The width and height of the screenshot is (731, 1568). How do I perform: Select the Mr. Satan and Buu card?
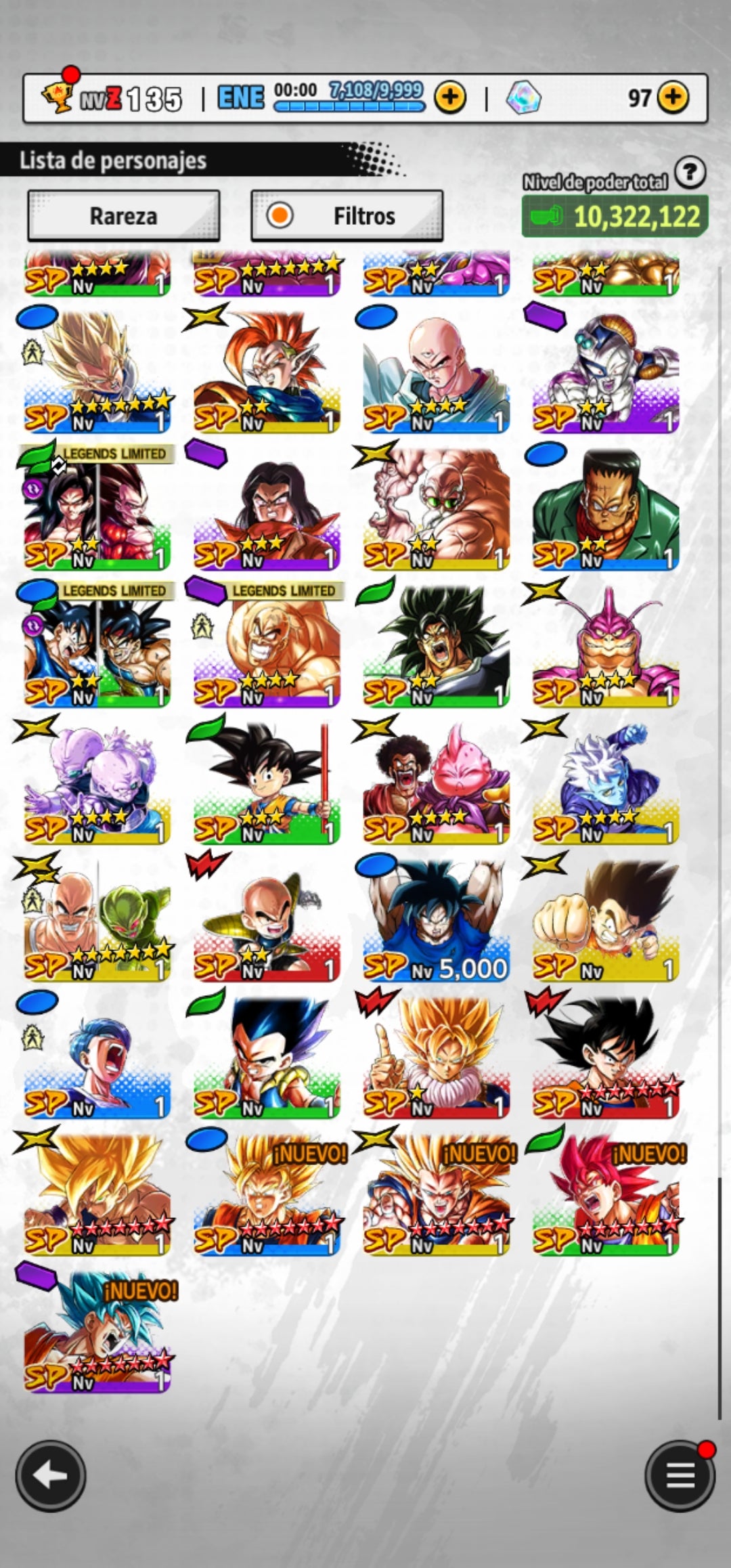[x=436, y=782]
